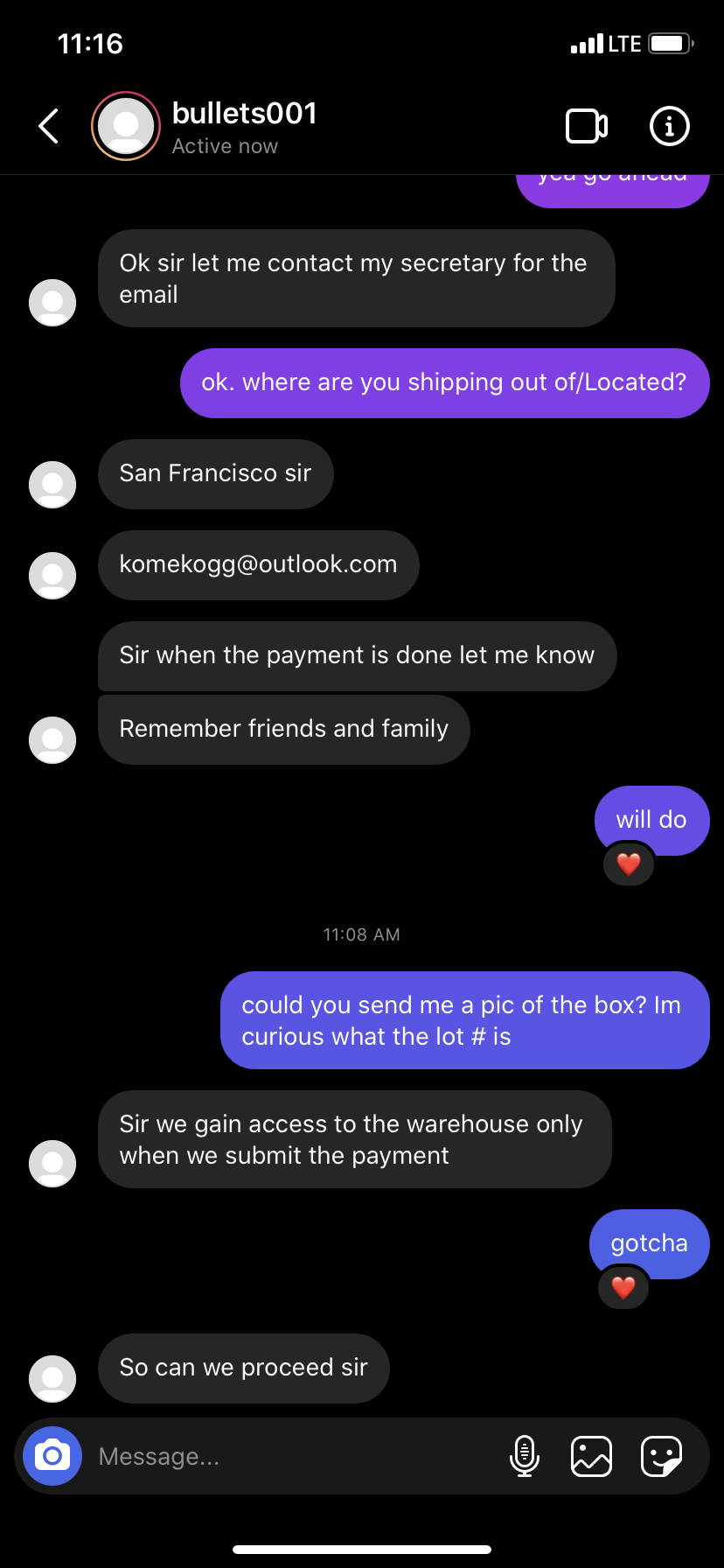
Task: Tap the komekogg@outlook.com email link
Action: 258,564
